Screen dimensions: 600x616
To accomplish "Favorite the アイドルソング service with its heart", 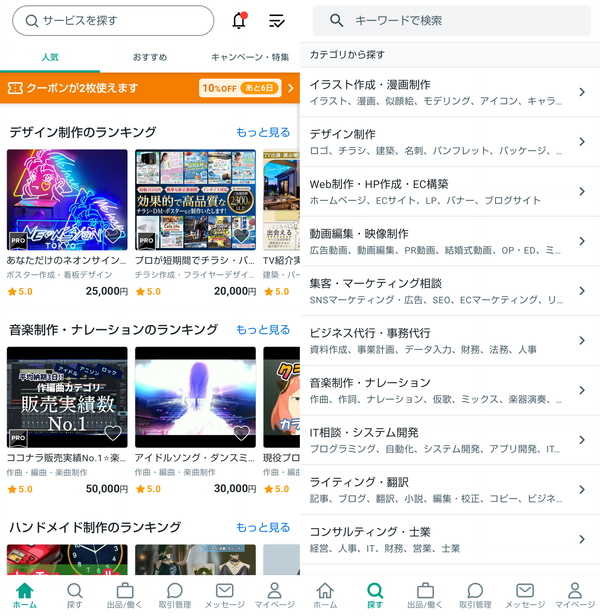I will (x=241, y=433).
